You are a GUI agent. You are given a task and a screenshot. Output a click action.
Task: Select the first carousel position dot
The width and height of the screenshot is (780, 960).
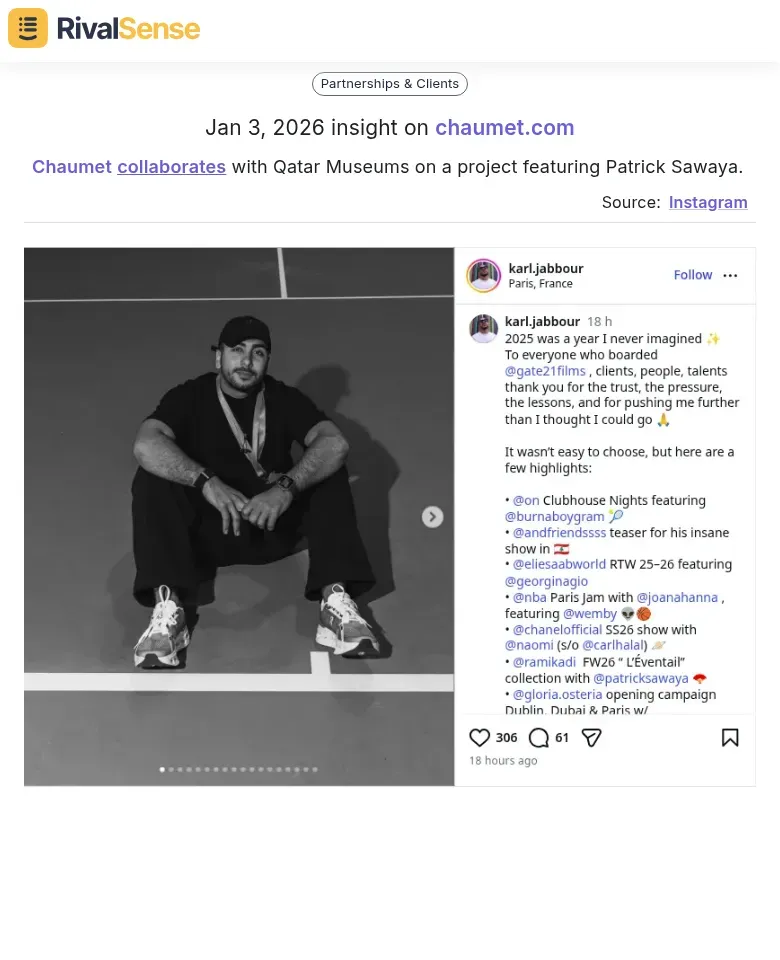click(x=162, y=769)
